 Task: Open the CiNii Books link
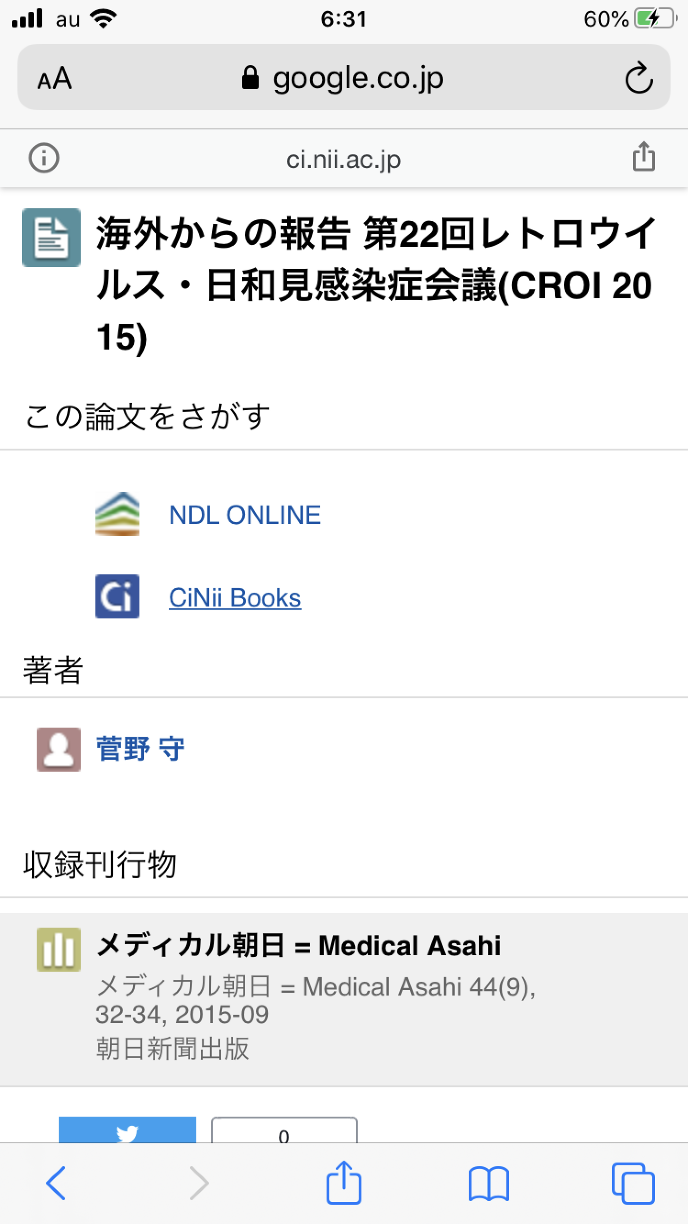[235, 598]
